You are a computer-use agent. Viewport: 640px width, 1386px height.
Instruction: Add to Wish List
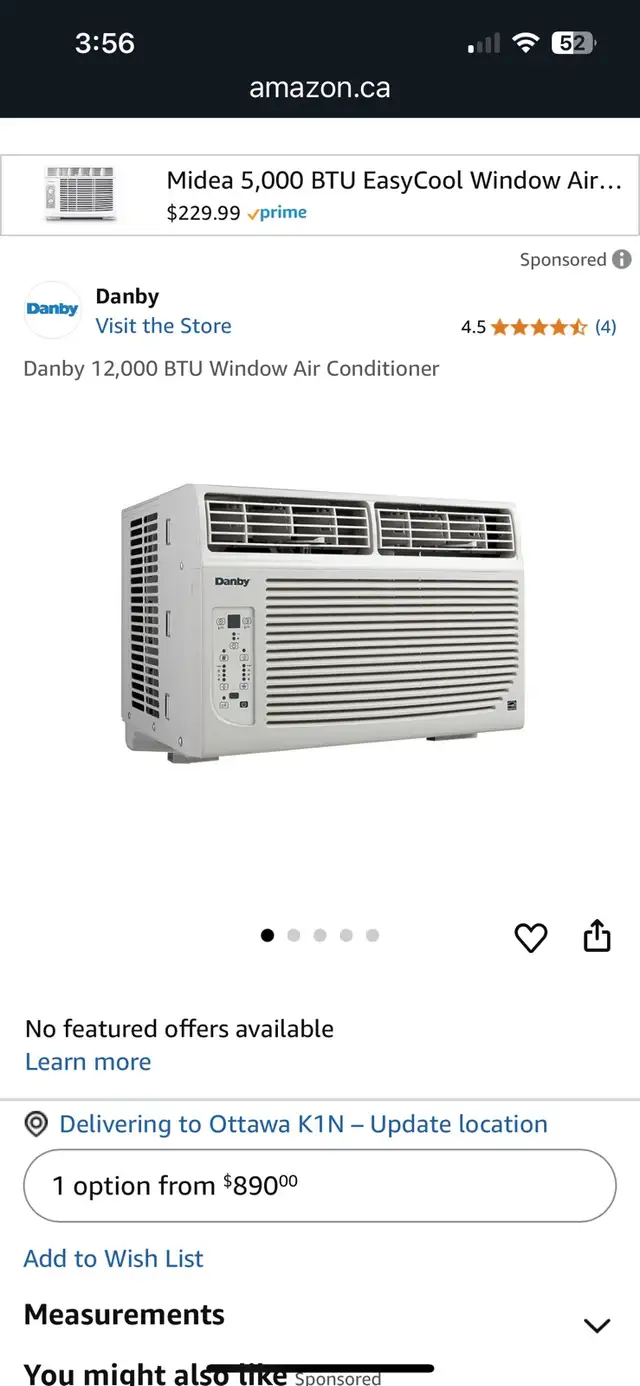[x=113, y=1259]
